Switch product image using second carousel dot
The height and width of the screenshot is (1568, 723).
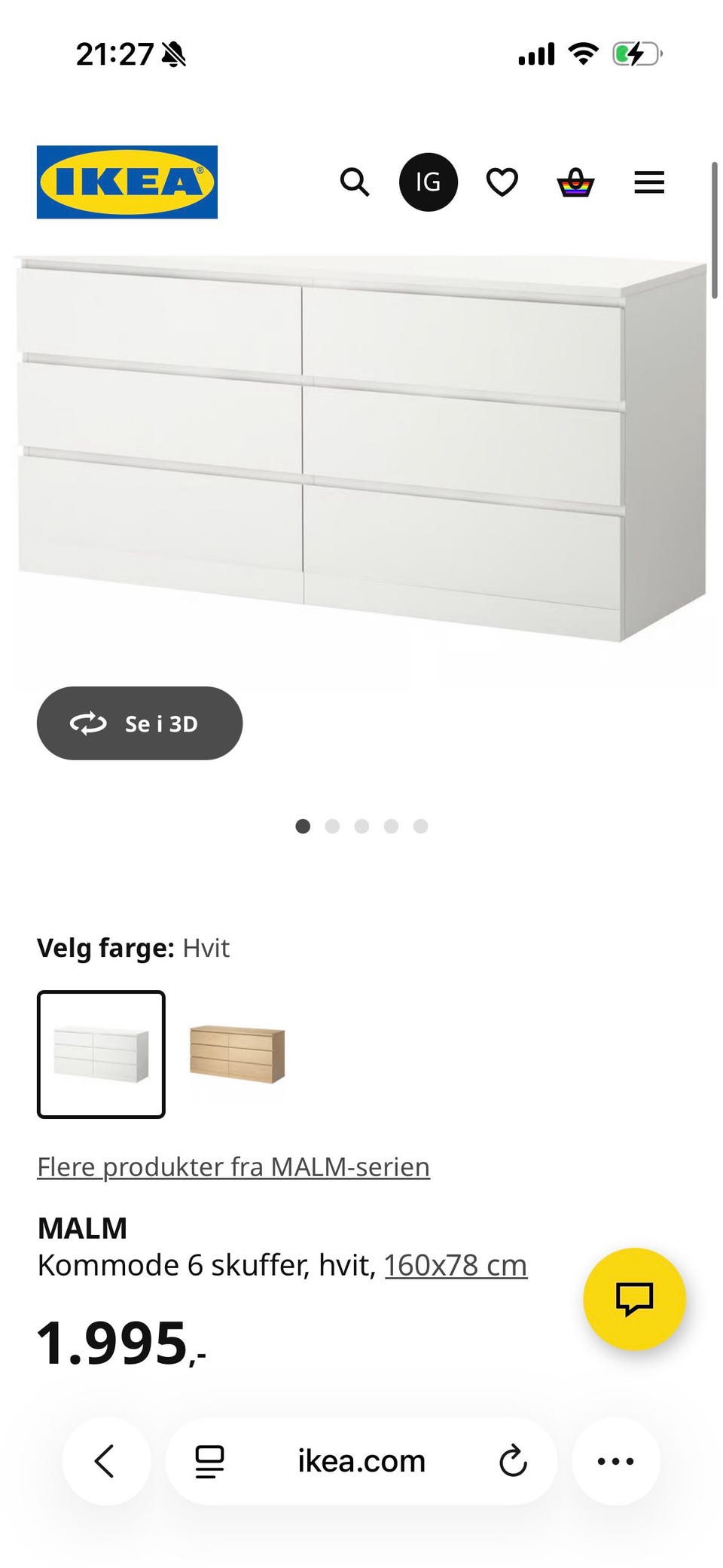point(332,826)
